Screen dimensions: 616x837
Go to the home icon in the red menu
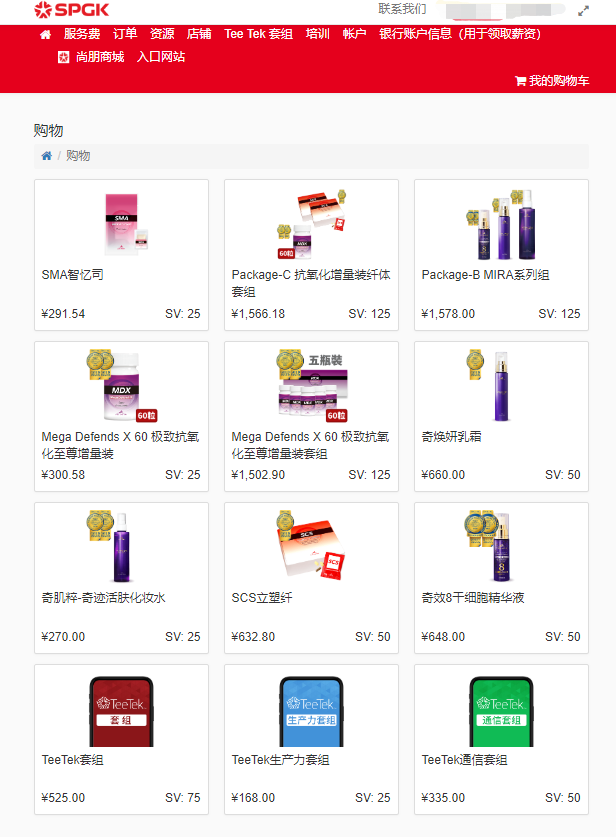coord(45,34)
